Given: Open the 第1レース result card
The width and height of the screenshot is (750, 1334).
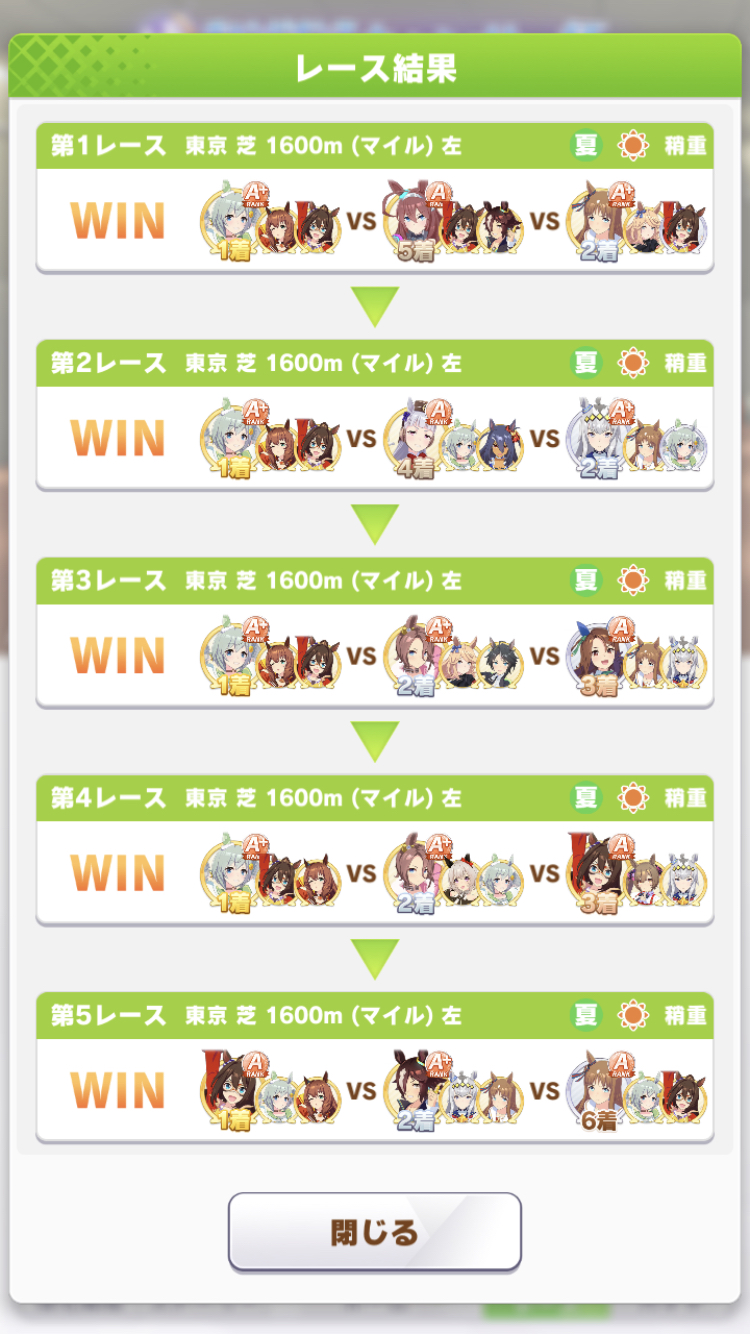Looking at the screenshot, I should pos(375,198).
